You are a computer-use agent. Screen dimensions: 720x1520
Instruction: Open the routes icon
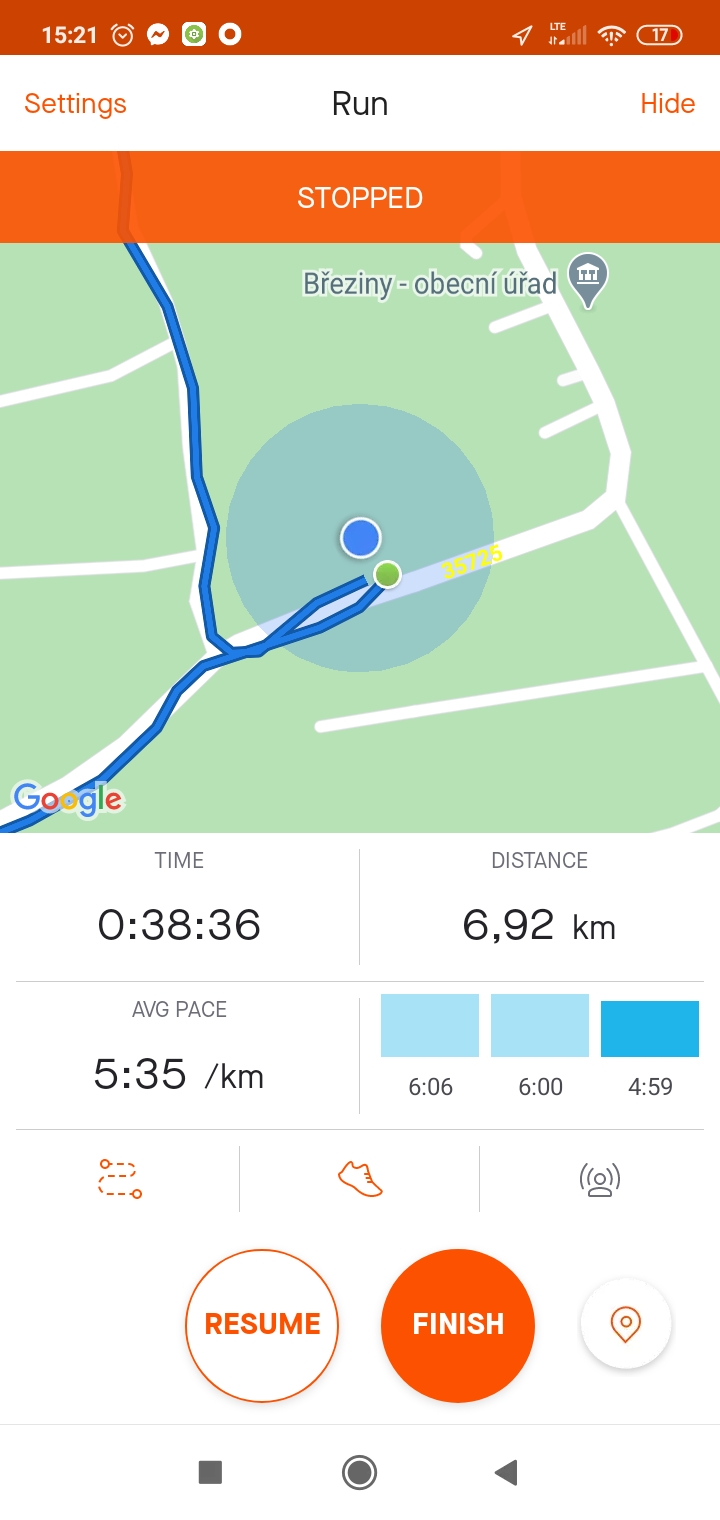tap(119, 1179)
